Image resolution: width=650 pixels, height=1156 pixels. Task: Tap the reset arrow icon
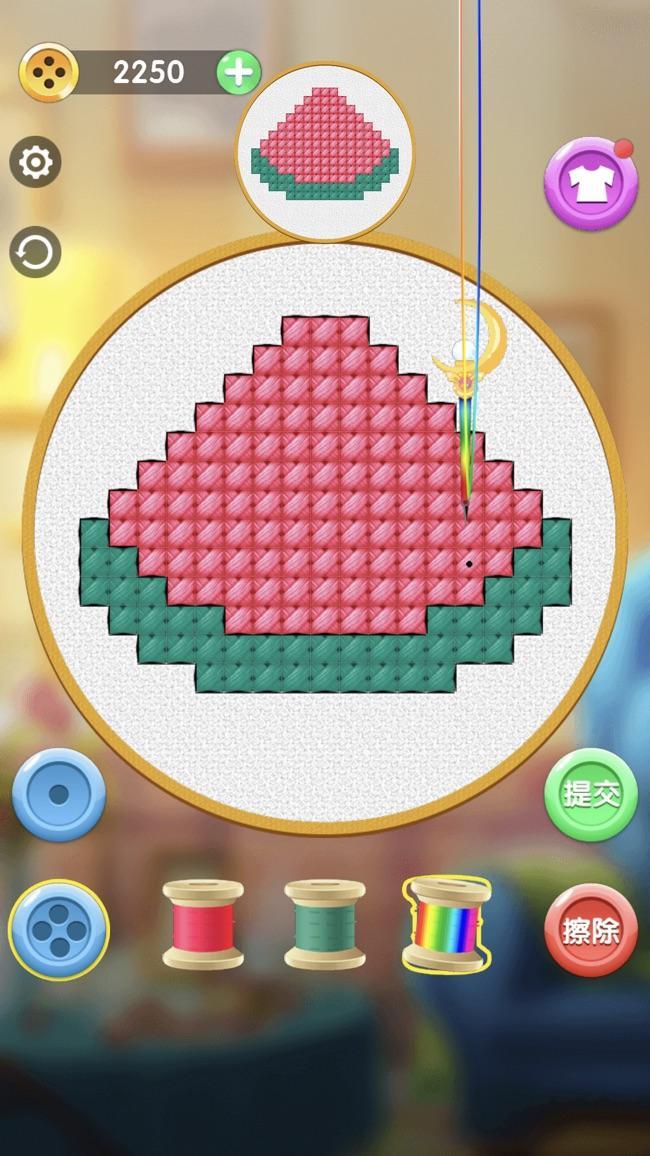35,253
